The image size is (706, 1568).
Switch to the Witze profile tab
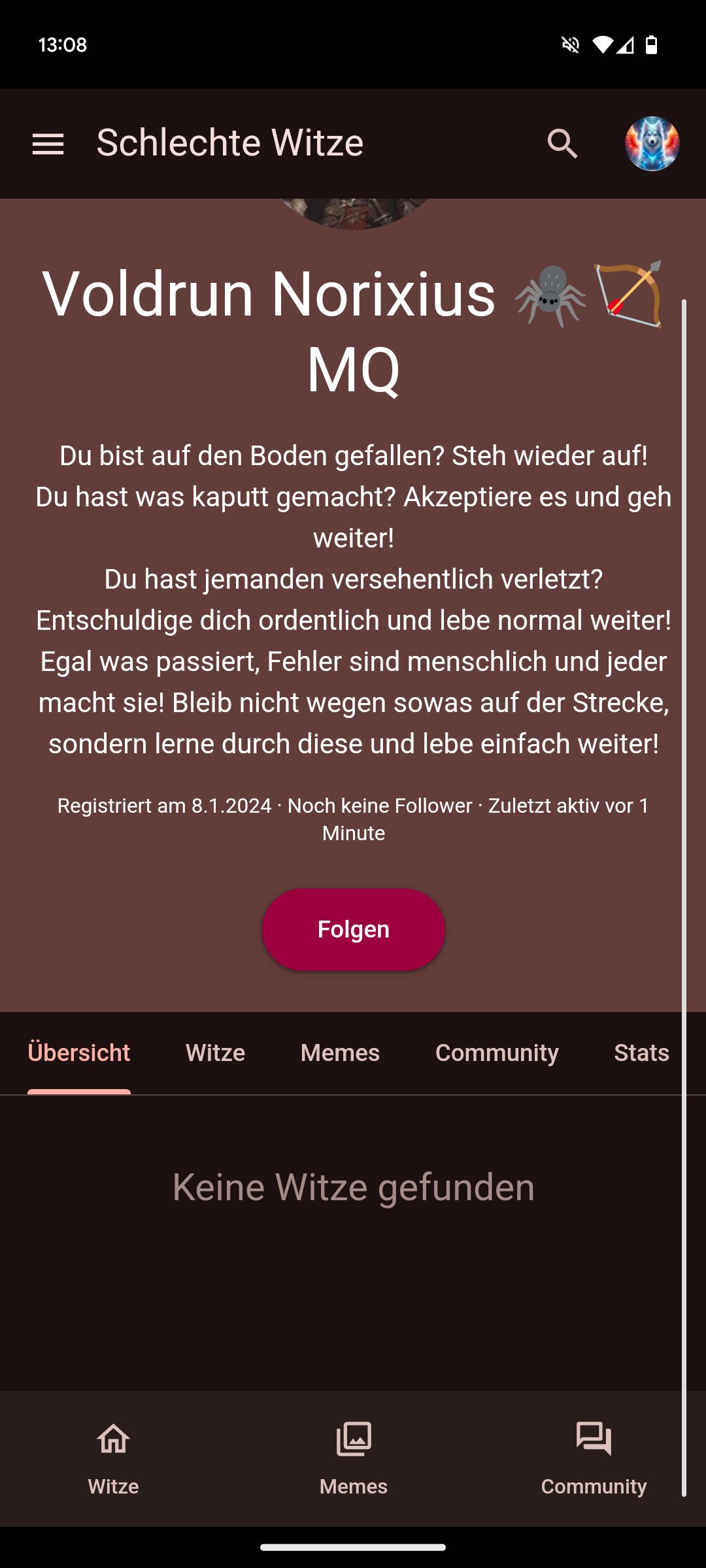[215, 1053]
